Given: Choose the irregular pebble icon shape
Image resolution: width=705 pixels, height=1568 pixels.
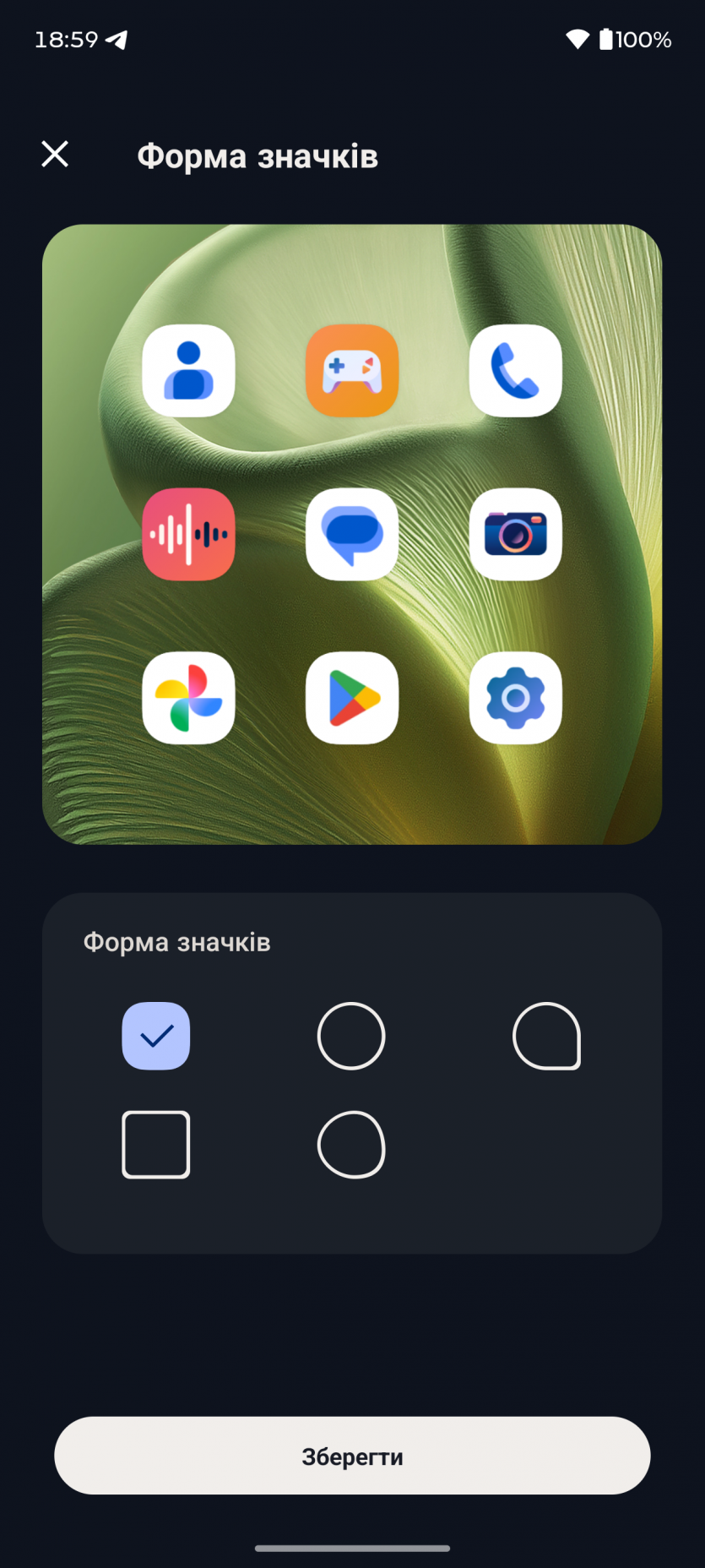Looking at the screenshot, I should 351,1145.
